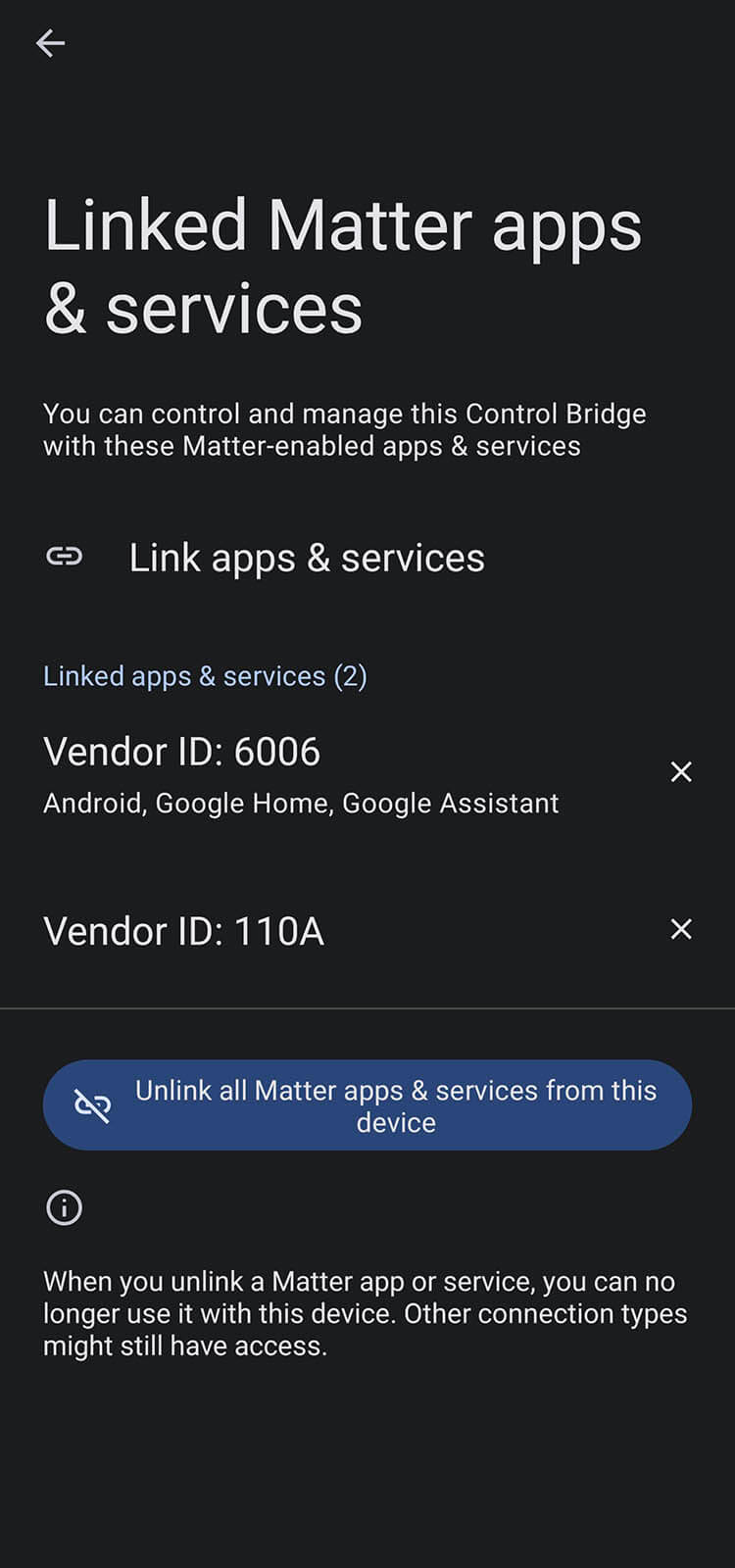This screenshot has height=1568, width=735.
Task: Select the chain icon beside Link apps
Action: 66,557
